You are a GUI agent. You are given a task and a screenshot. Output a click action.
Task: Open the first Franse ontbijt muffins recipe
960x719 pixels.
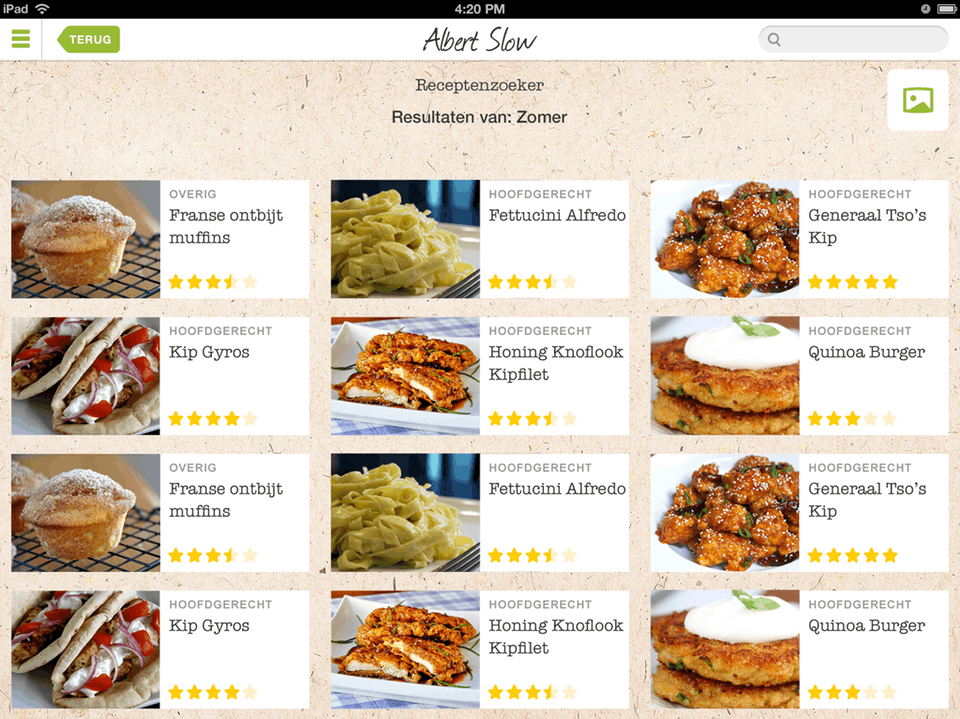160,239
